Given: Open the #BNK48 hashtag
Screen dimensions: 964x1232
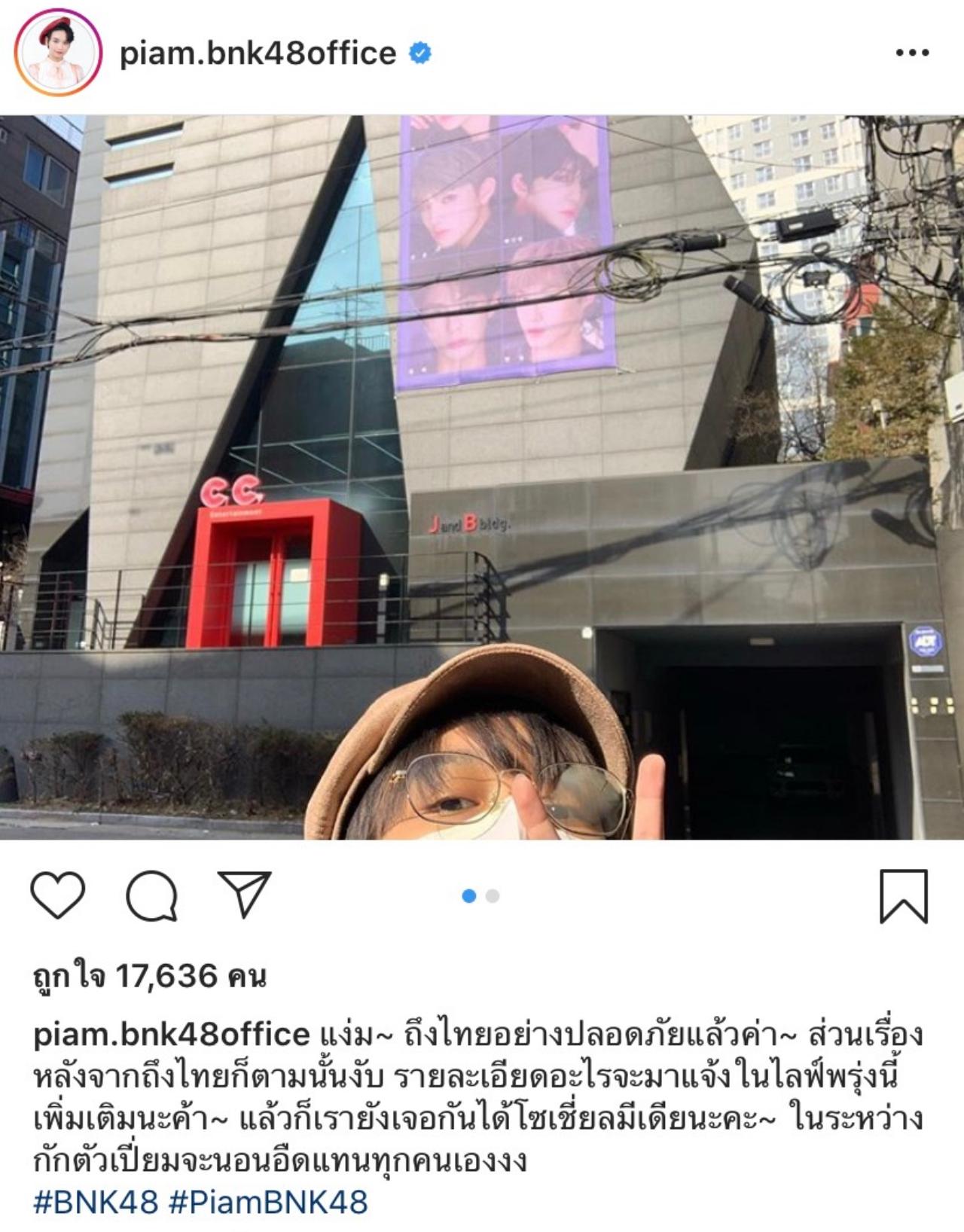Looking at the screenshot, I should 96,1201.
